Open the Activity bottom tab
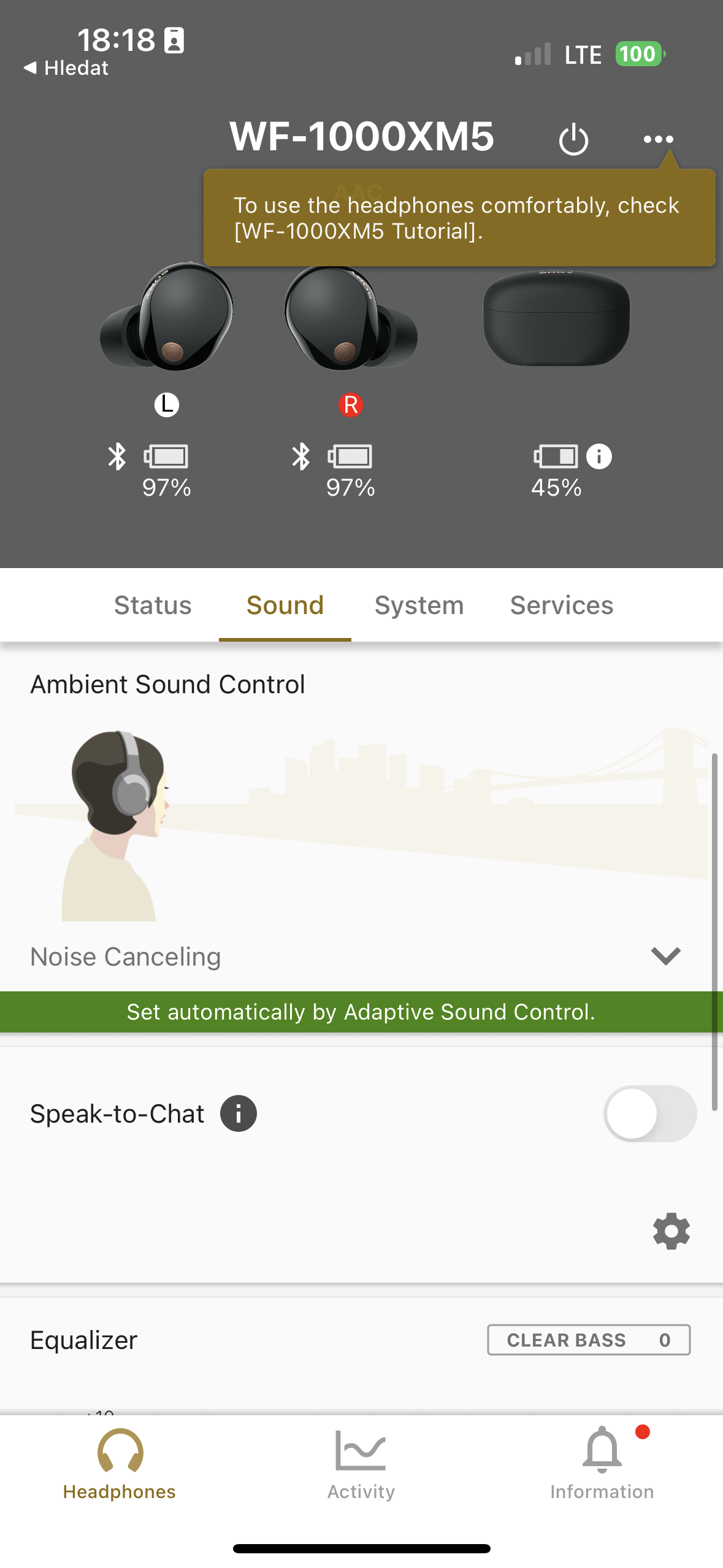 coord(361,1464)
